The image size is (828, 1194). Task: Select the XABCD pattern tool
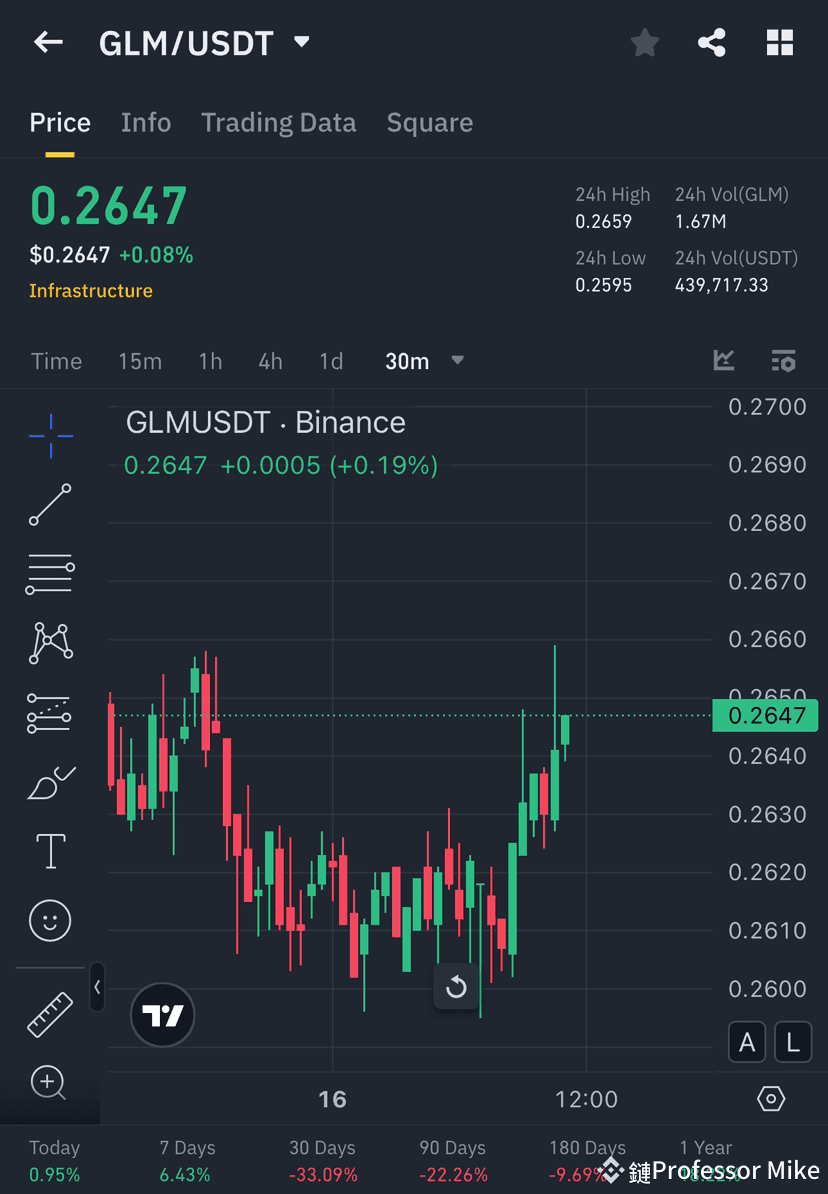[x=50, y=643]
